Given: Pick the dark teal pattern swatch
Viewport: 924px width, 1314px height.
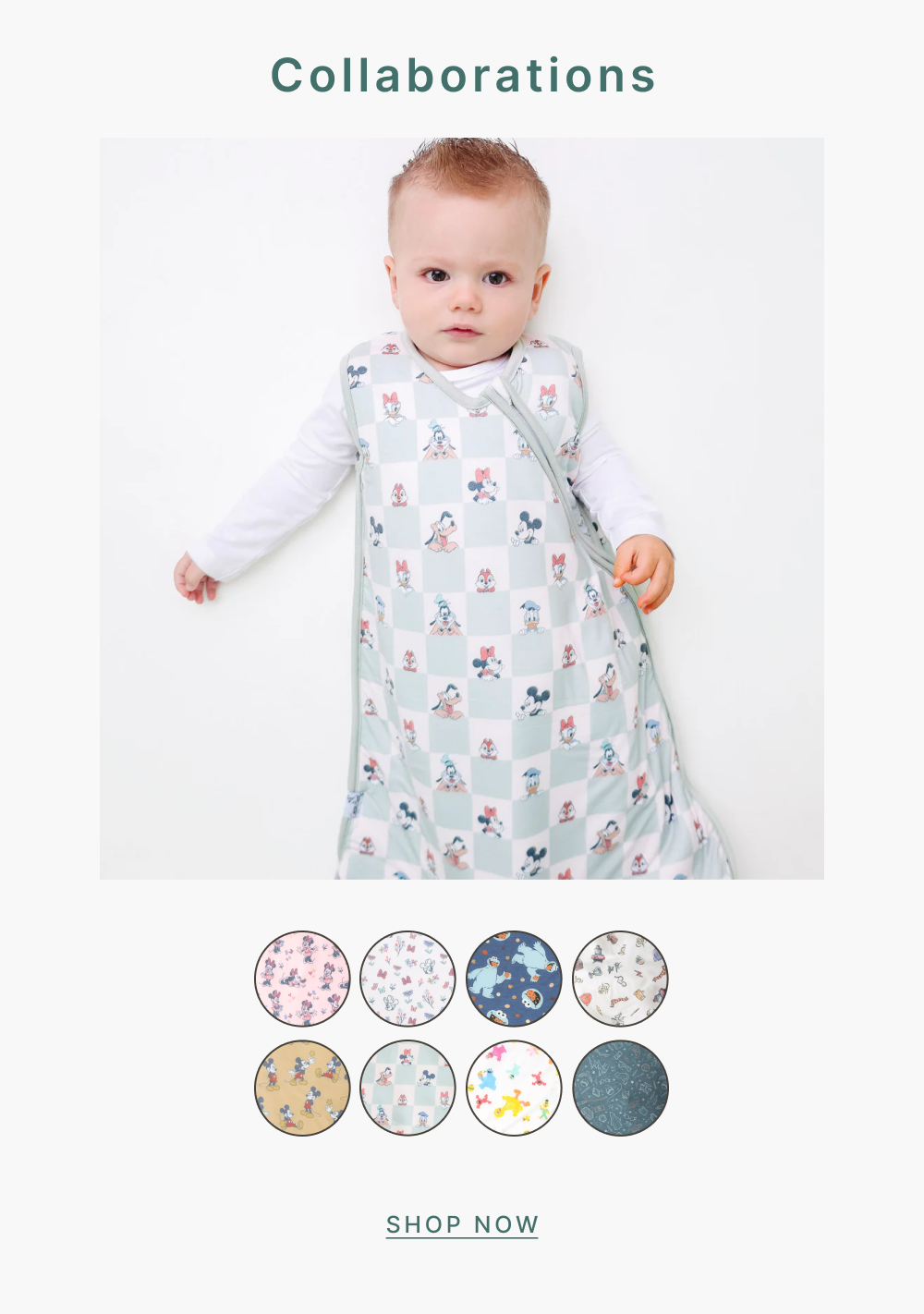Looking at the screenshot, I should click(x=620, y=1088).
